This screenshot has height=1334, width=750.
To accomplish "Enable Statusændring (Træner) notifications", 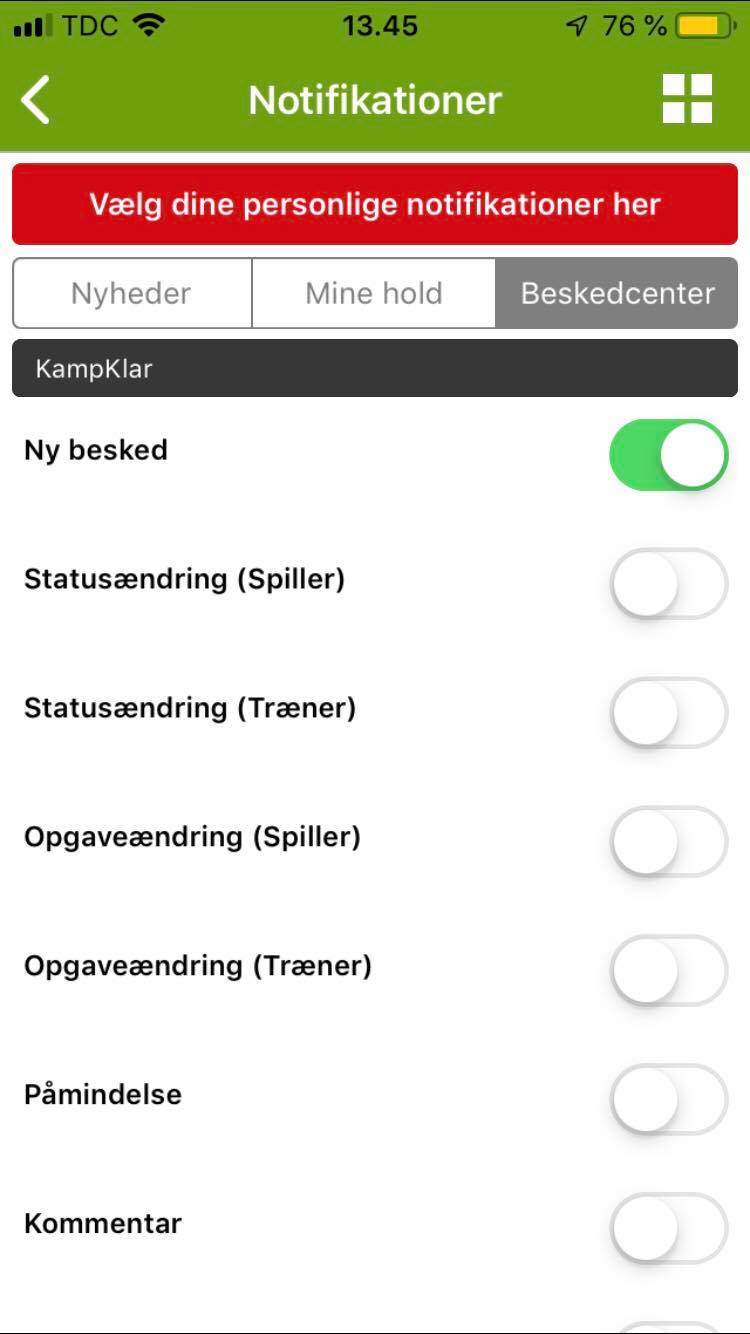I will click(668, 713).
